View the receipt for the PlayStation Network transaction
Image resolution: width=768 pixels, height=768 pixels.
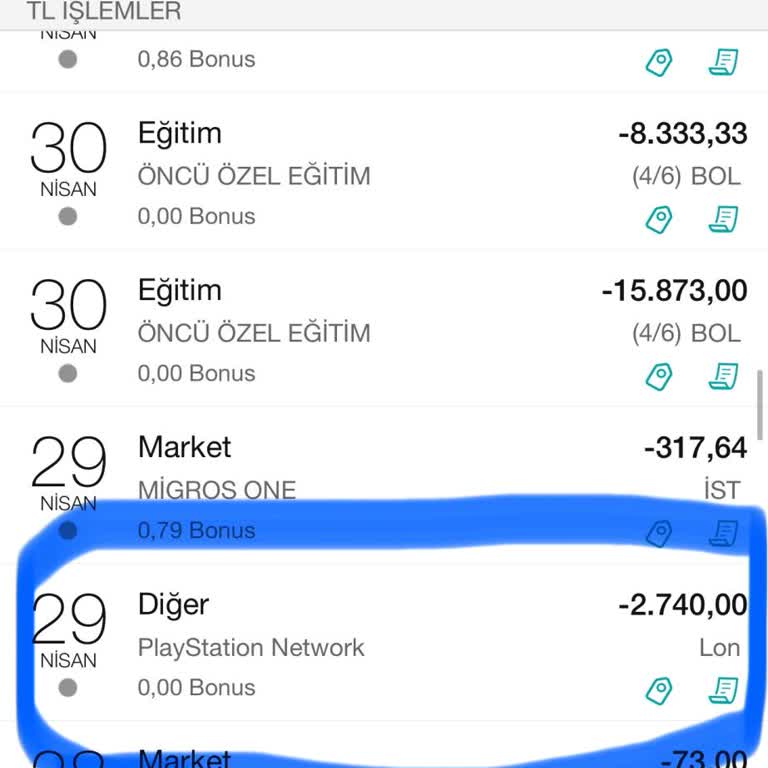723,690
